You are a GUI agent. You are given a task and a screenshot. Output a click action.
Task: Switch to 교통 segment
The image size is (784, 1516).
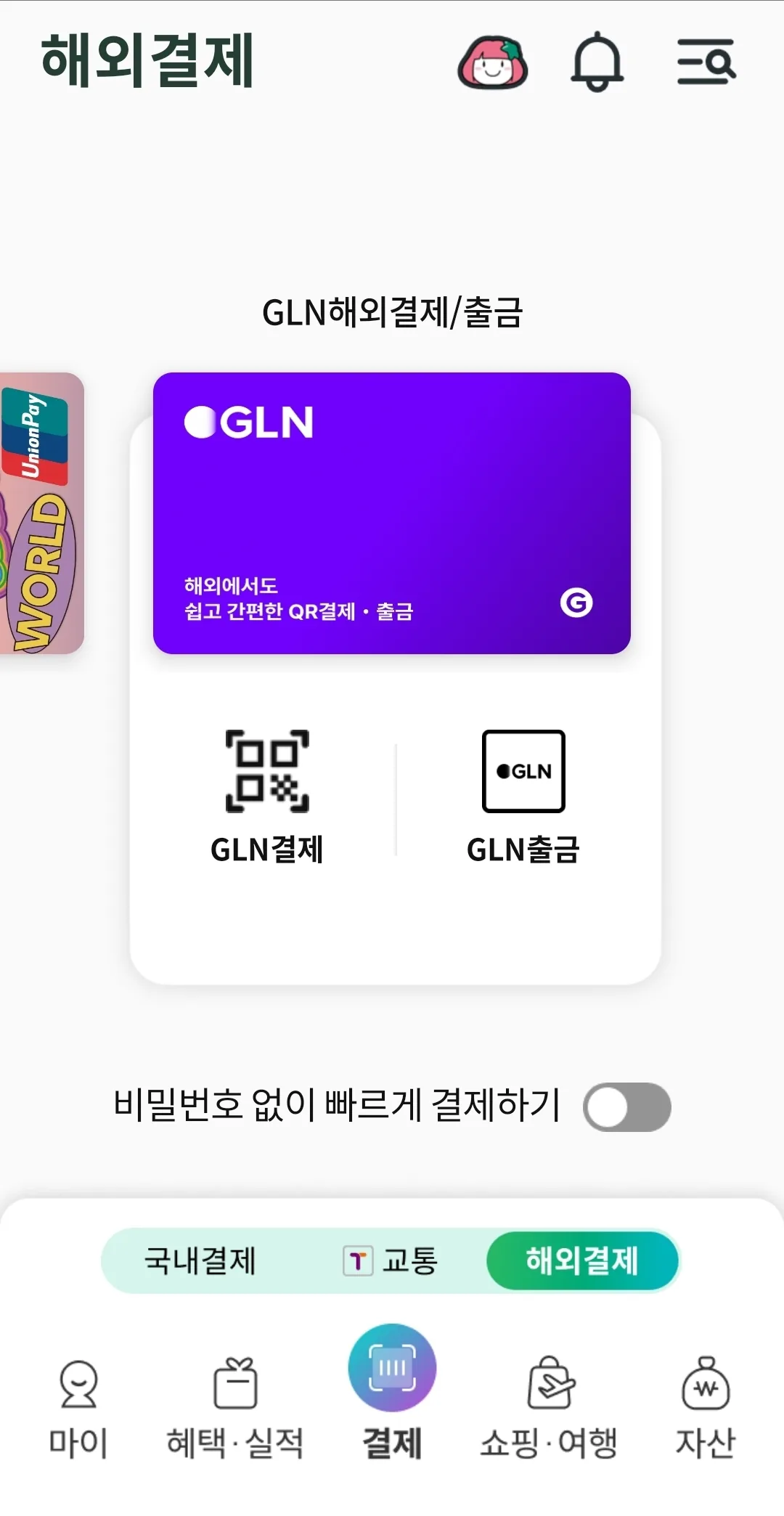[391, 1260]
